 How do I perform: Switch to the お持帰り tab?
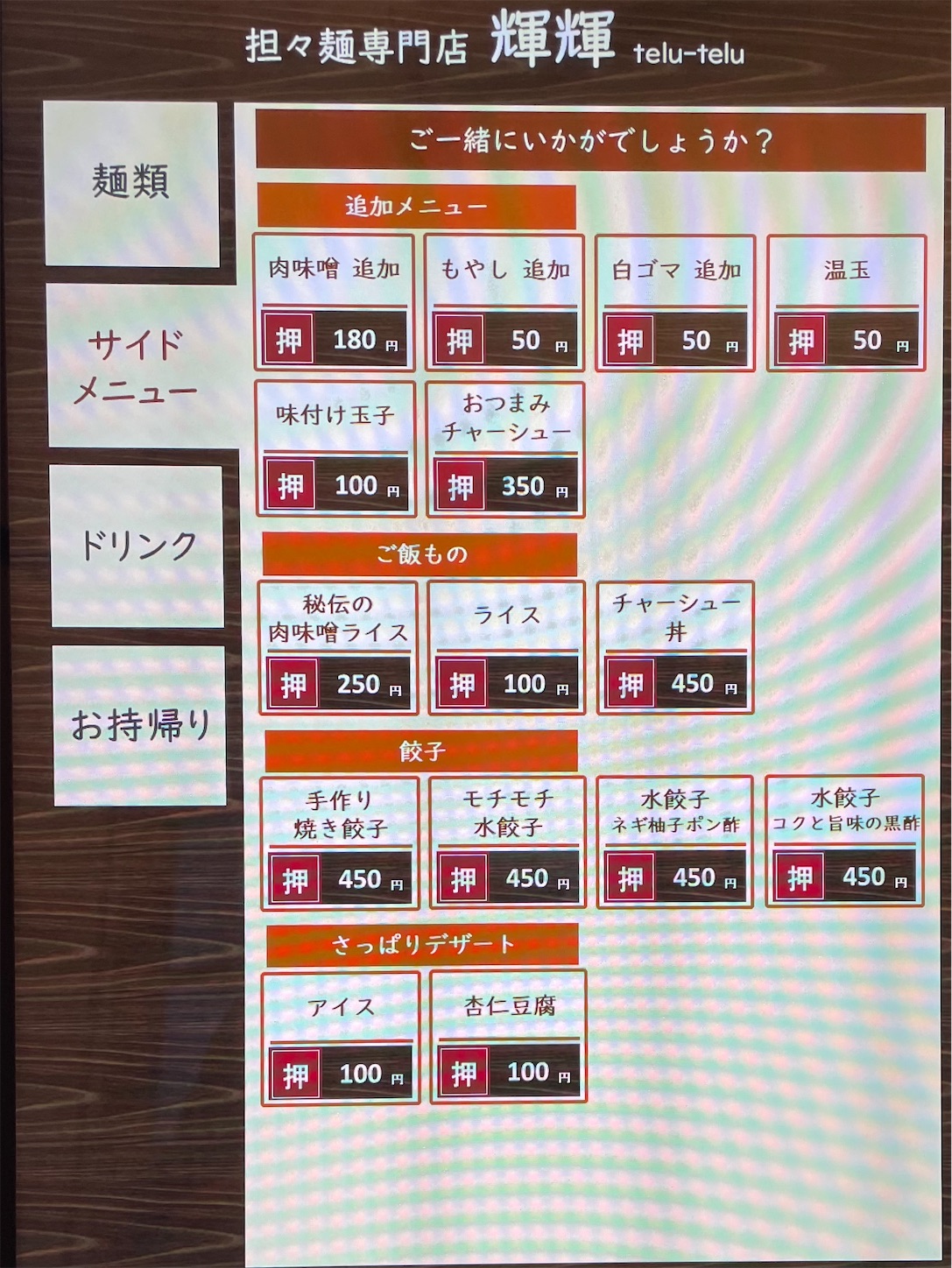pyautogui.click(x=140, y=725)
